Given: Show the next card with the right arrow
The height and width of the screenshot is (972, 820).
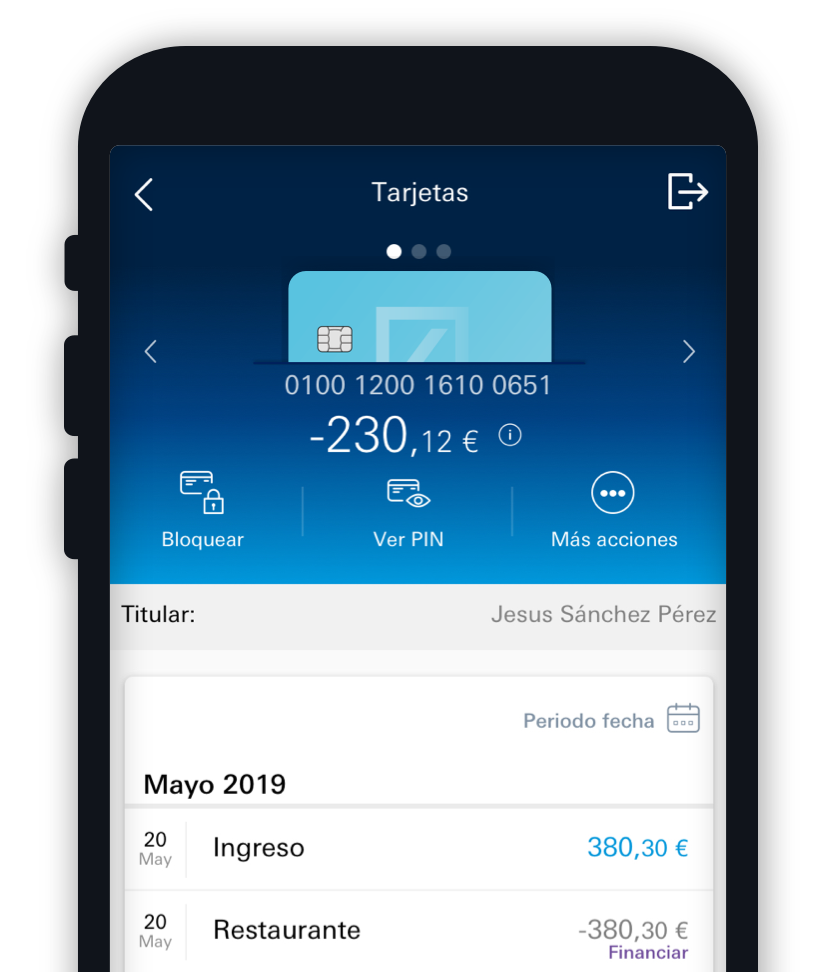Looking at the screenshot, I should (x=688, y=351).
